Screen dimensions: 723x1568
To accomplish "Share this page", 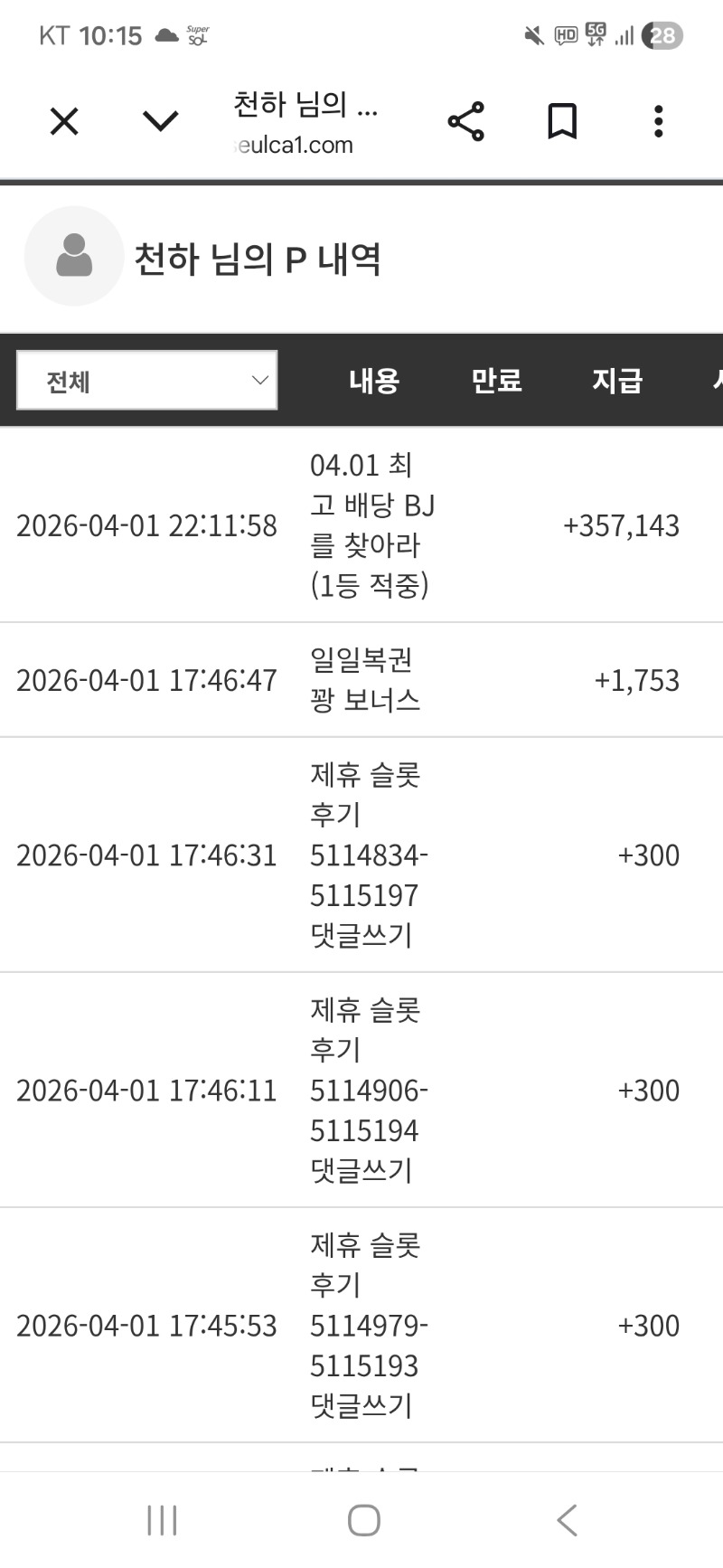I will pyautogui.click(x=465, y=121).
